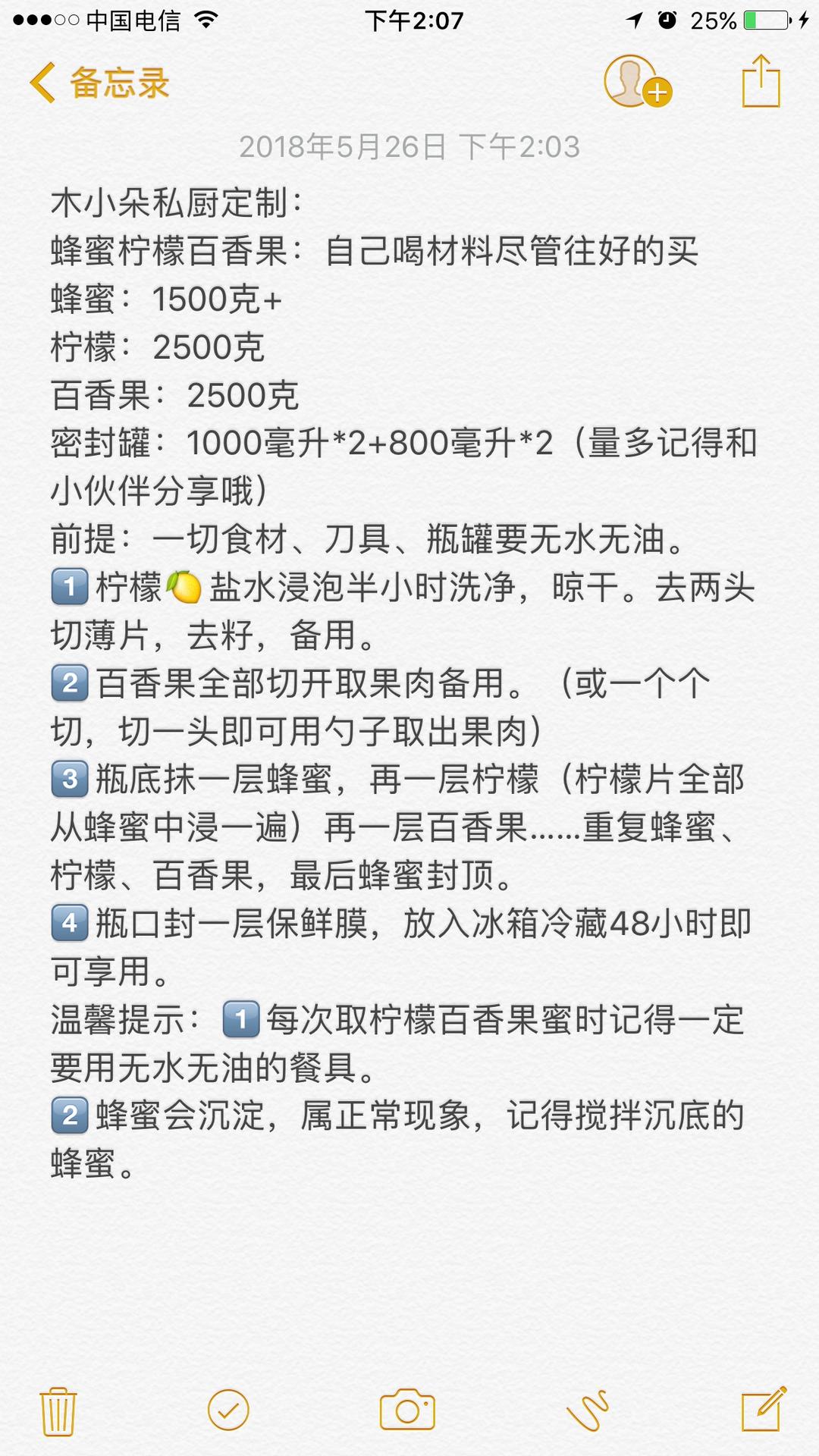Screen dimensions: 819x1456
Task: Open the share sheet
Action: coord(761,81)
